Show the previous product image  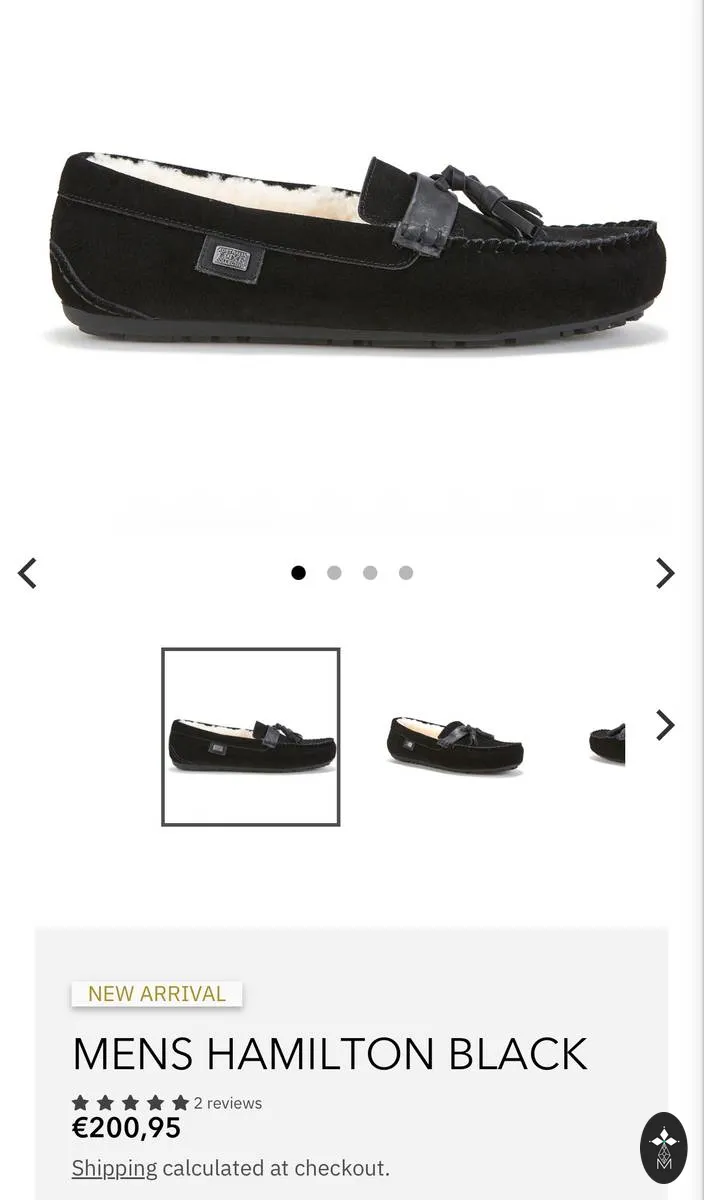[27, 573]
